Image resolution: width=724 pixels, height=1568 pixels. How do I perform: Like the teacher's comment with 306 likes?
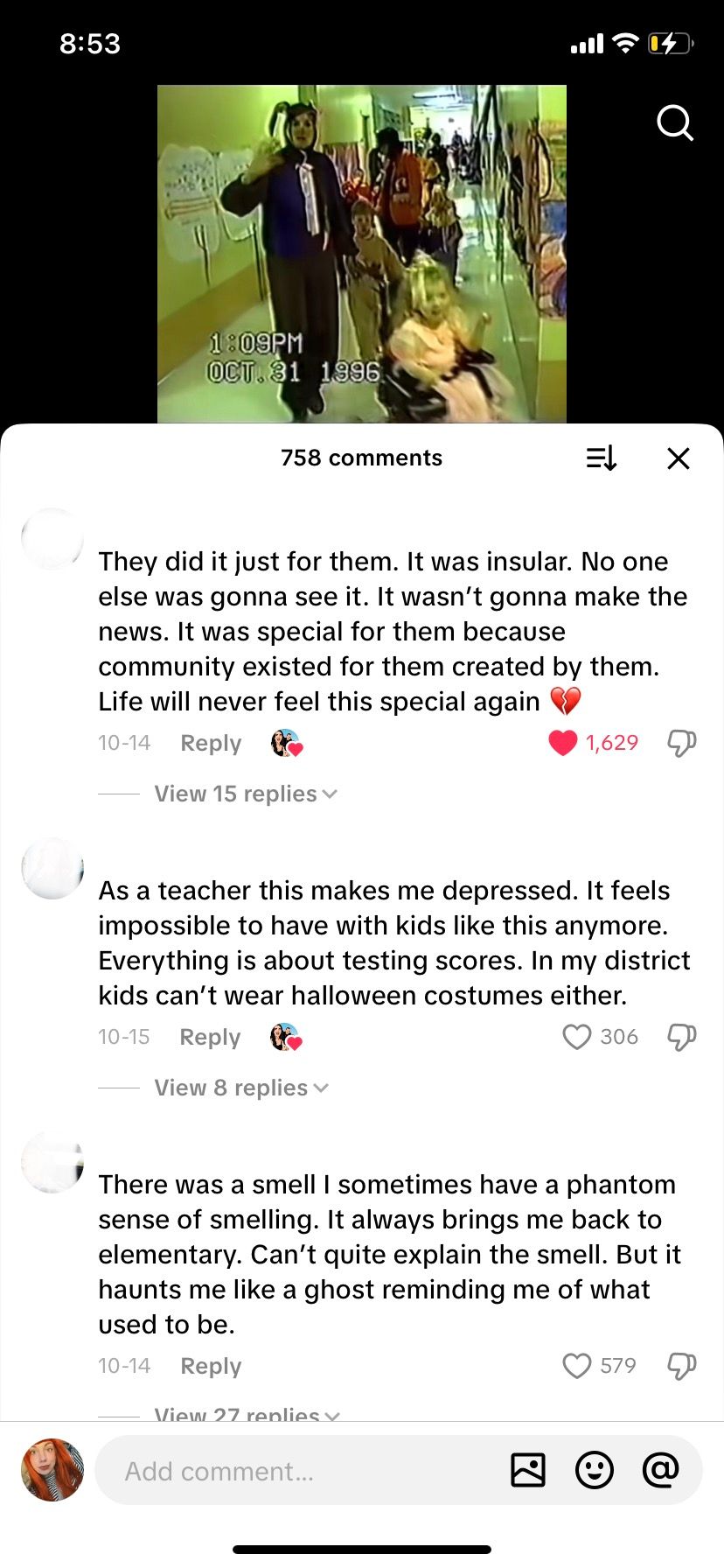(576, 1037)
